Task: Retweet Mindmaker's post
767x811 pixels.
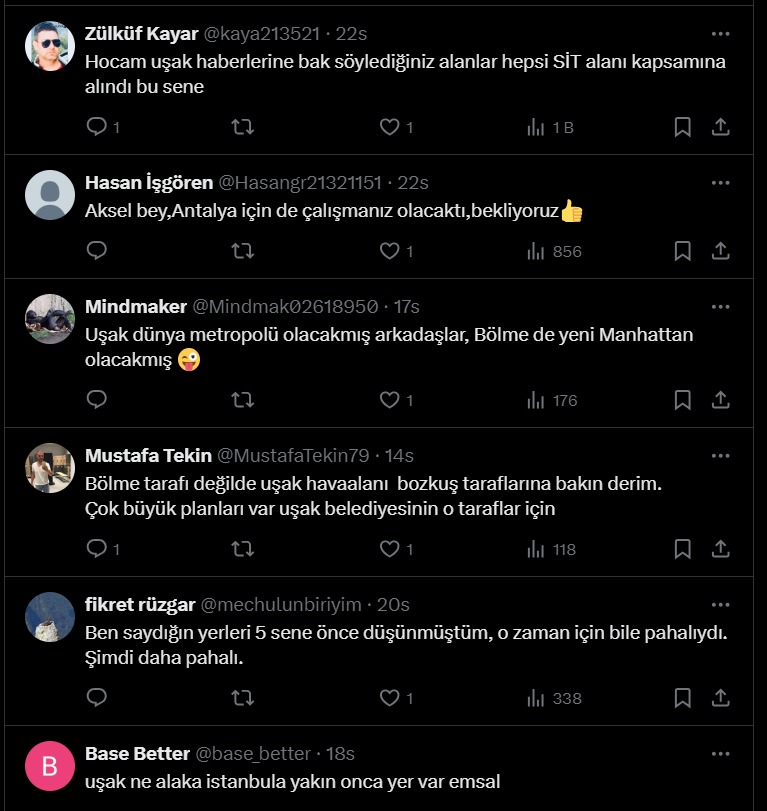Action: pyautogui.click(x=242, y=400)
